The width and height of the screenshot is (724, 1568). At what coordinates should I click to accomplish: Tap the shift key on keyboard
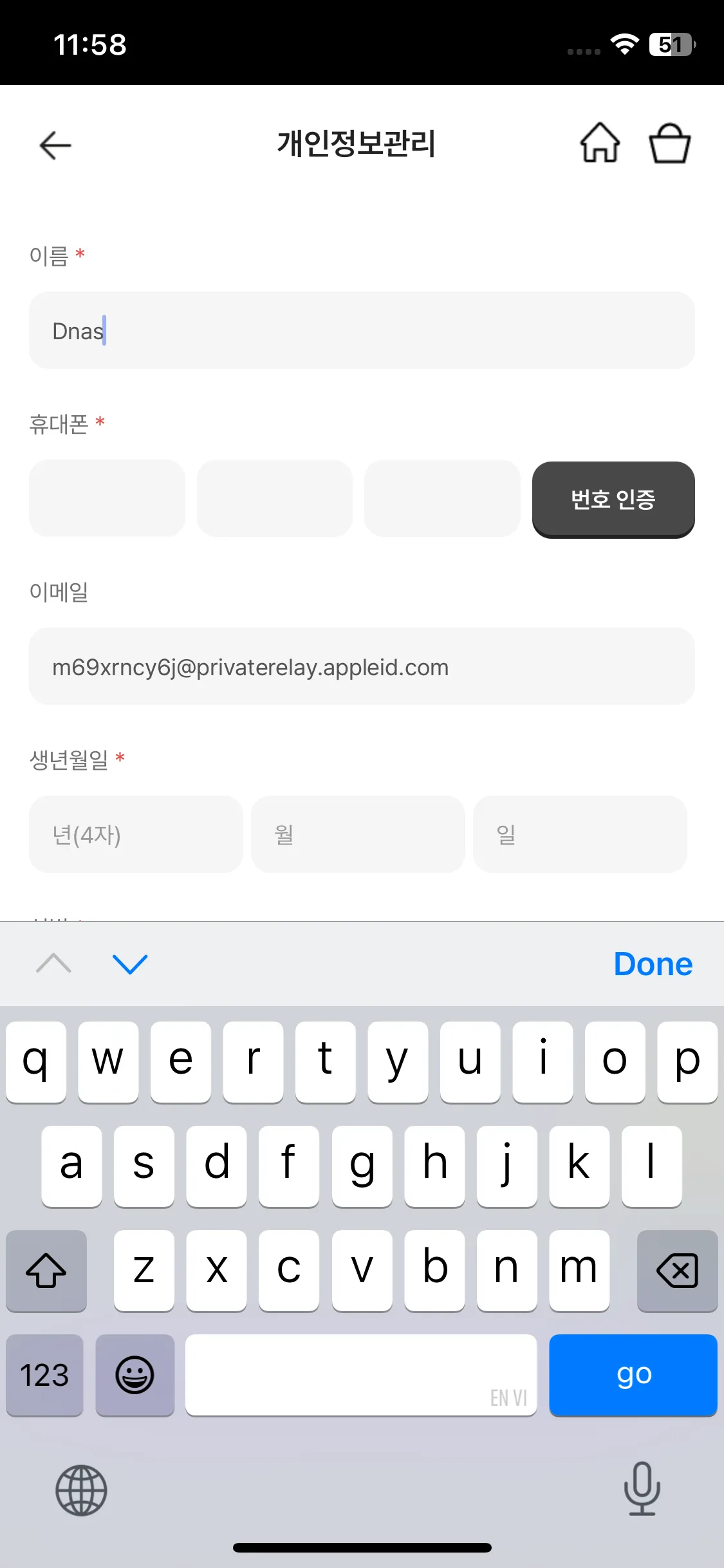pyautogui.click(x=46, y=1271)
